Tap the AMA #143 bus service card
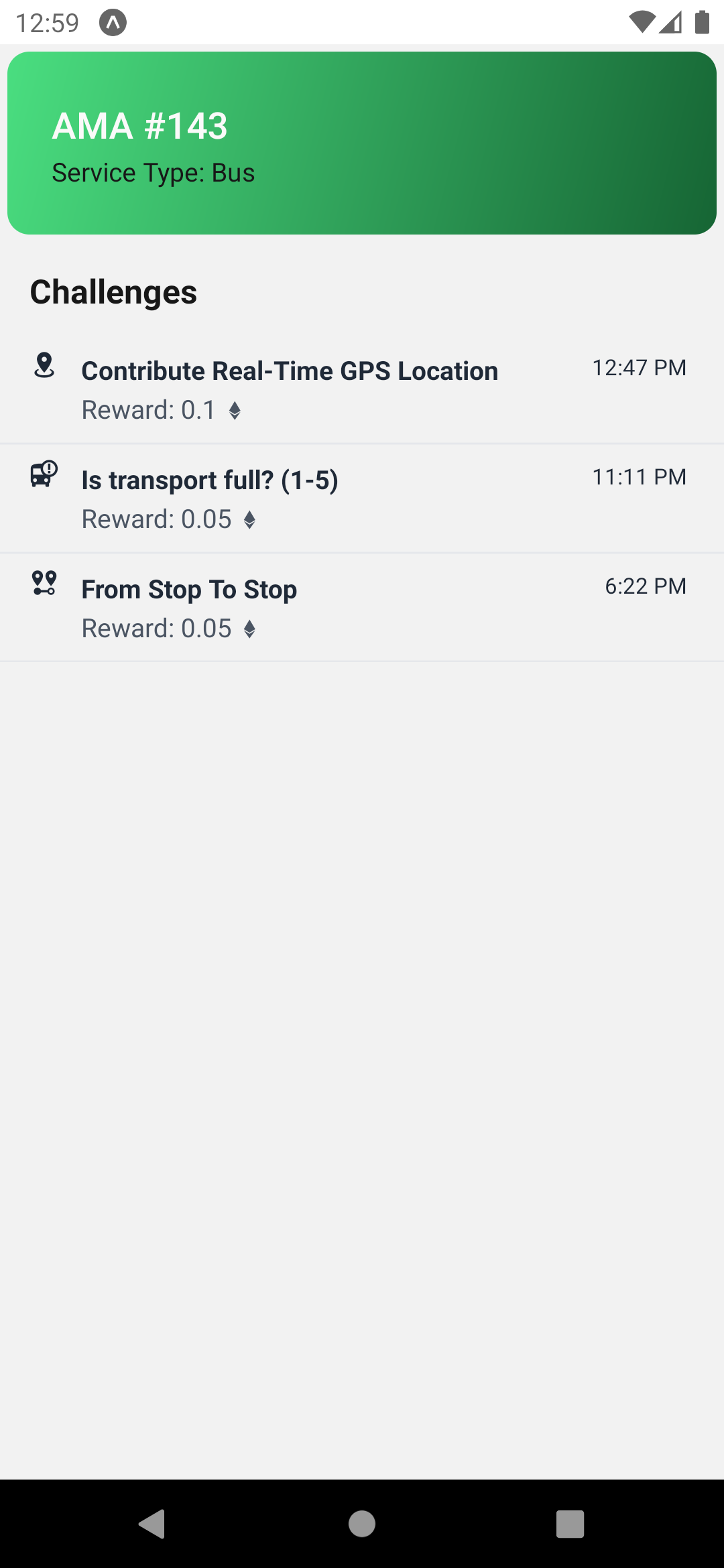 click(362, 143)
